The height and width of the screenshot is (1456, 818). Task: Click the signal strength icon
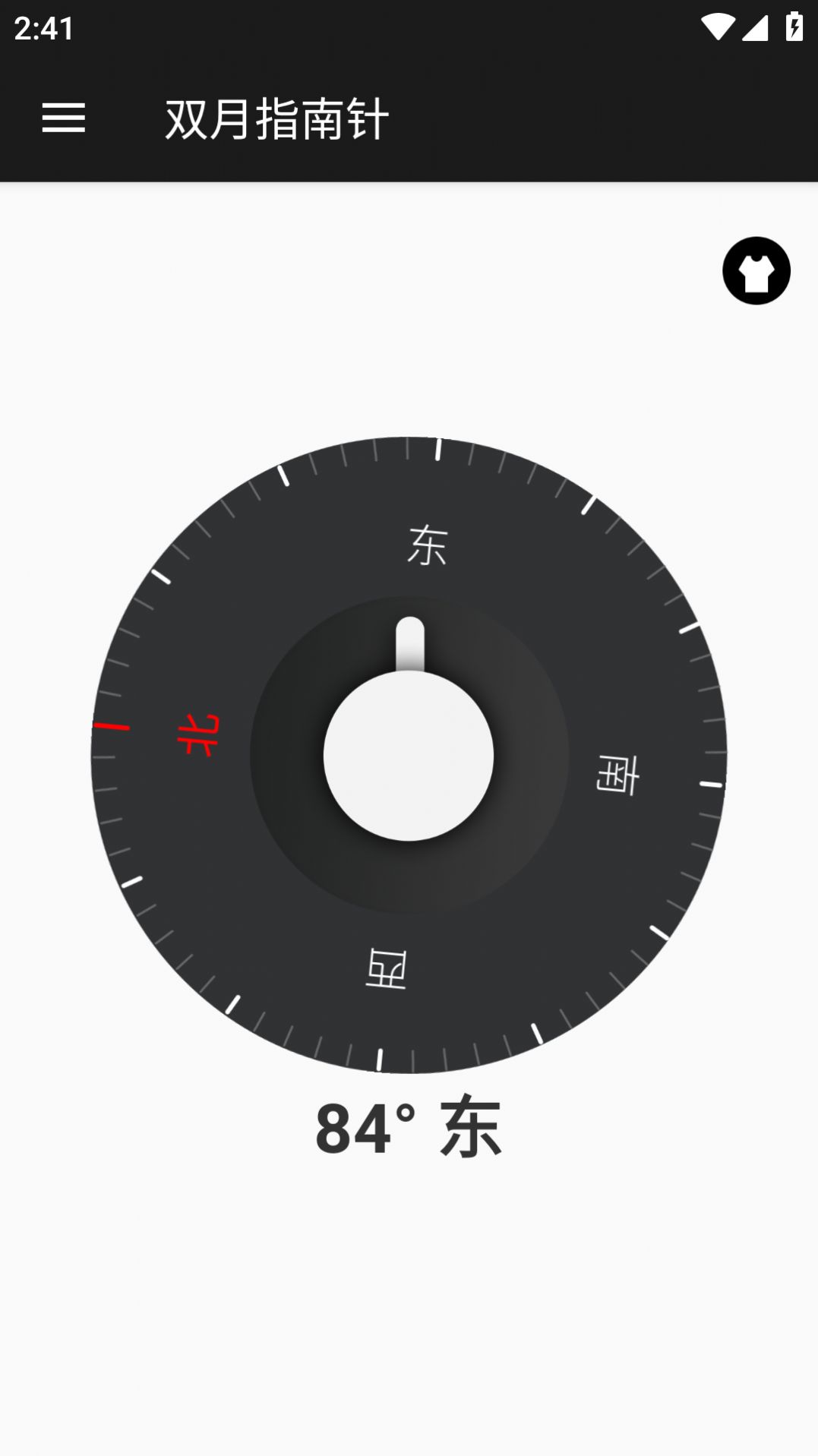pyautogui.click(x=756, y=28)
